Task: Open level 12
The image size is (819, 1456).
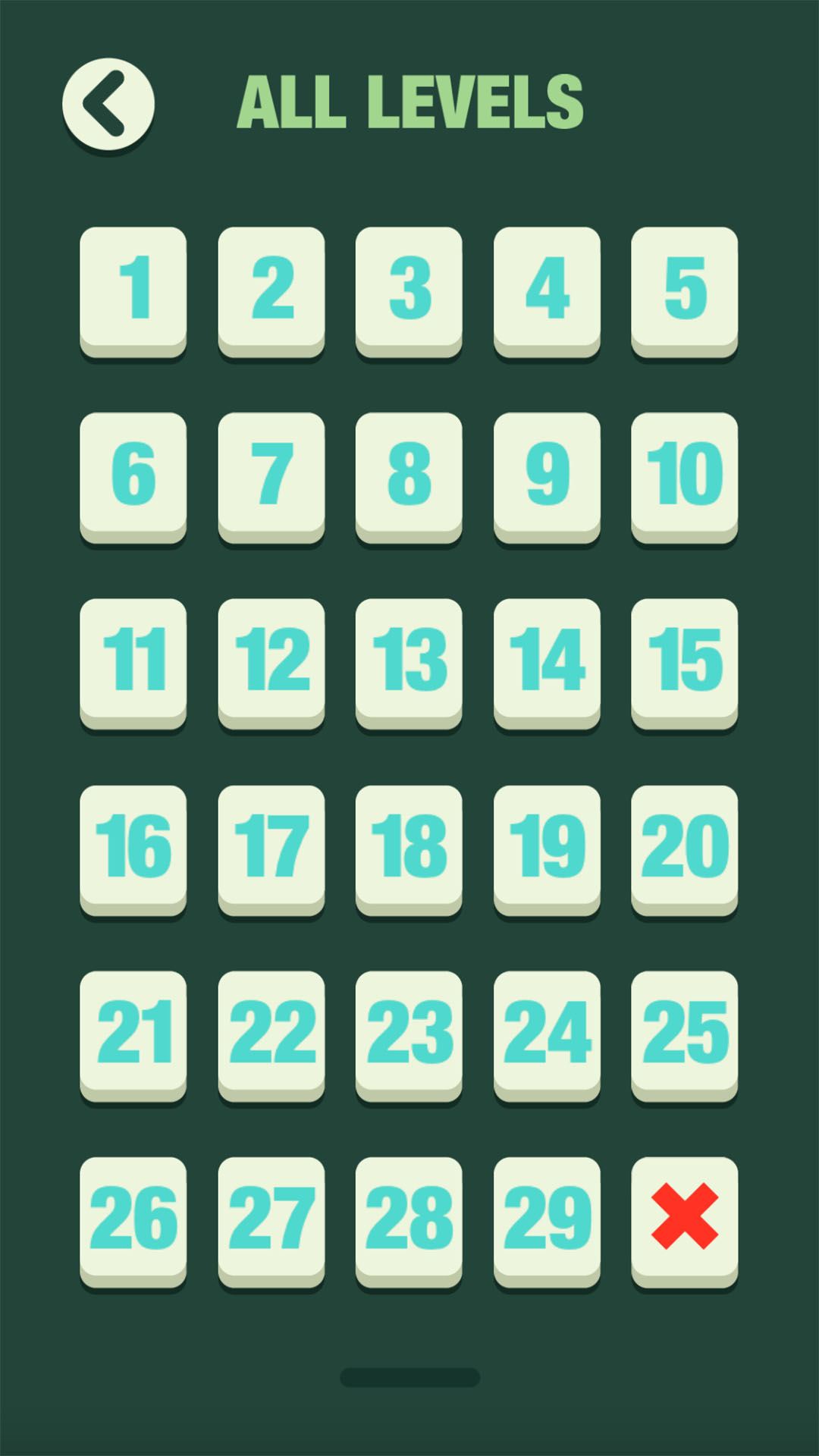Action: 271,660
